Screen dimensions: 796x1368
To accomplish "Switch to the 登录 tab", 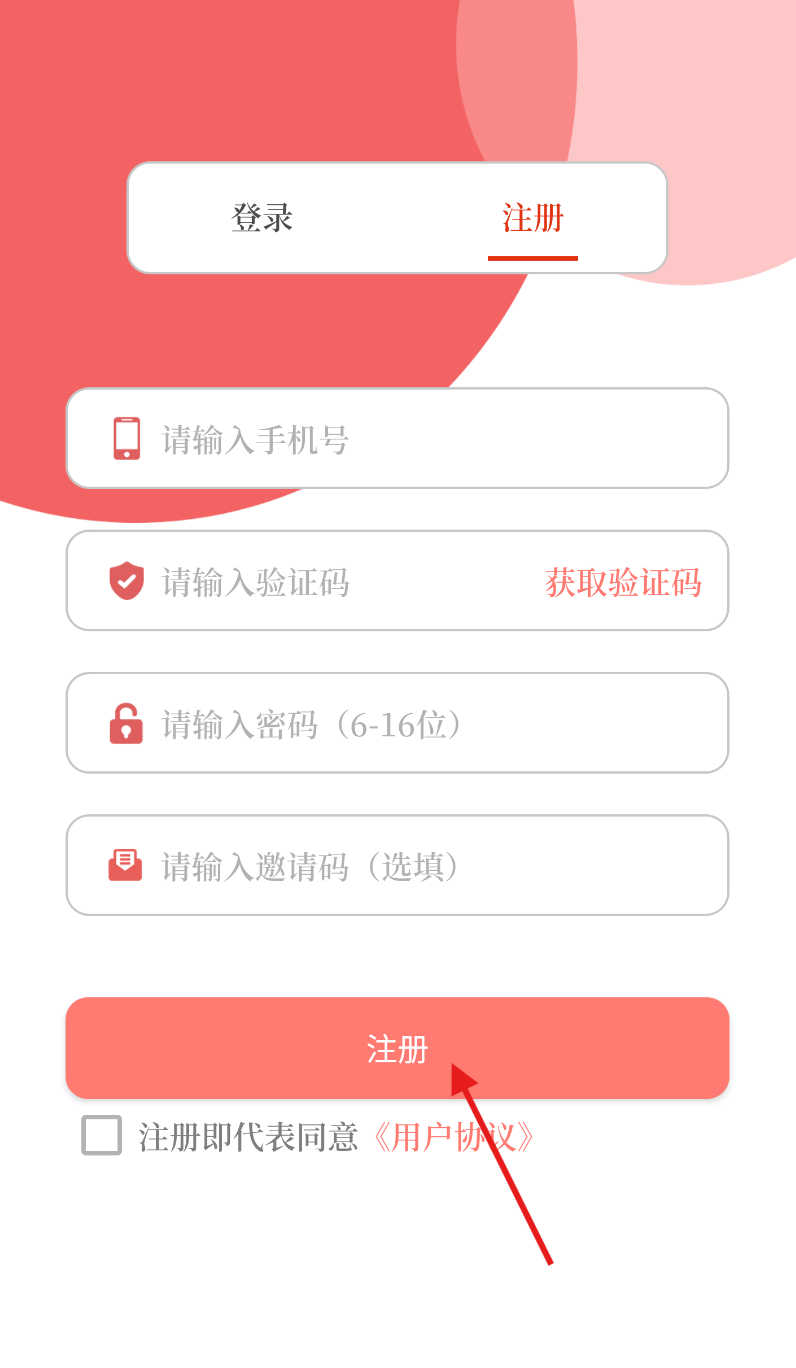I will click(262, 218).
